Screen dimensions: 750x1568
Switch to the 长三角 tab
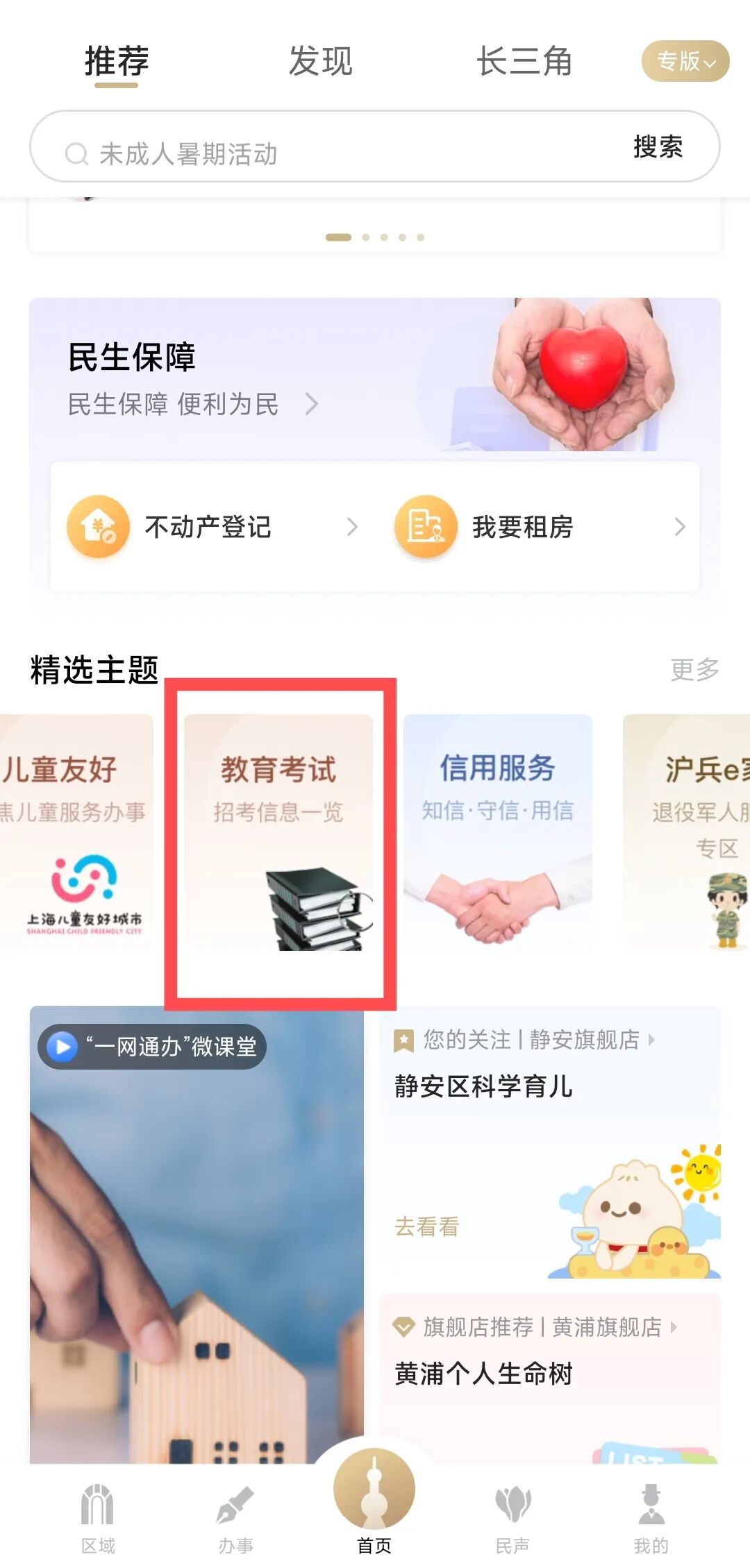pyautogui.click(x=524, y=61)
